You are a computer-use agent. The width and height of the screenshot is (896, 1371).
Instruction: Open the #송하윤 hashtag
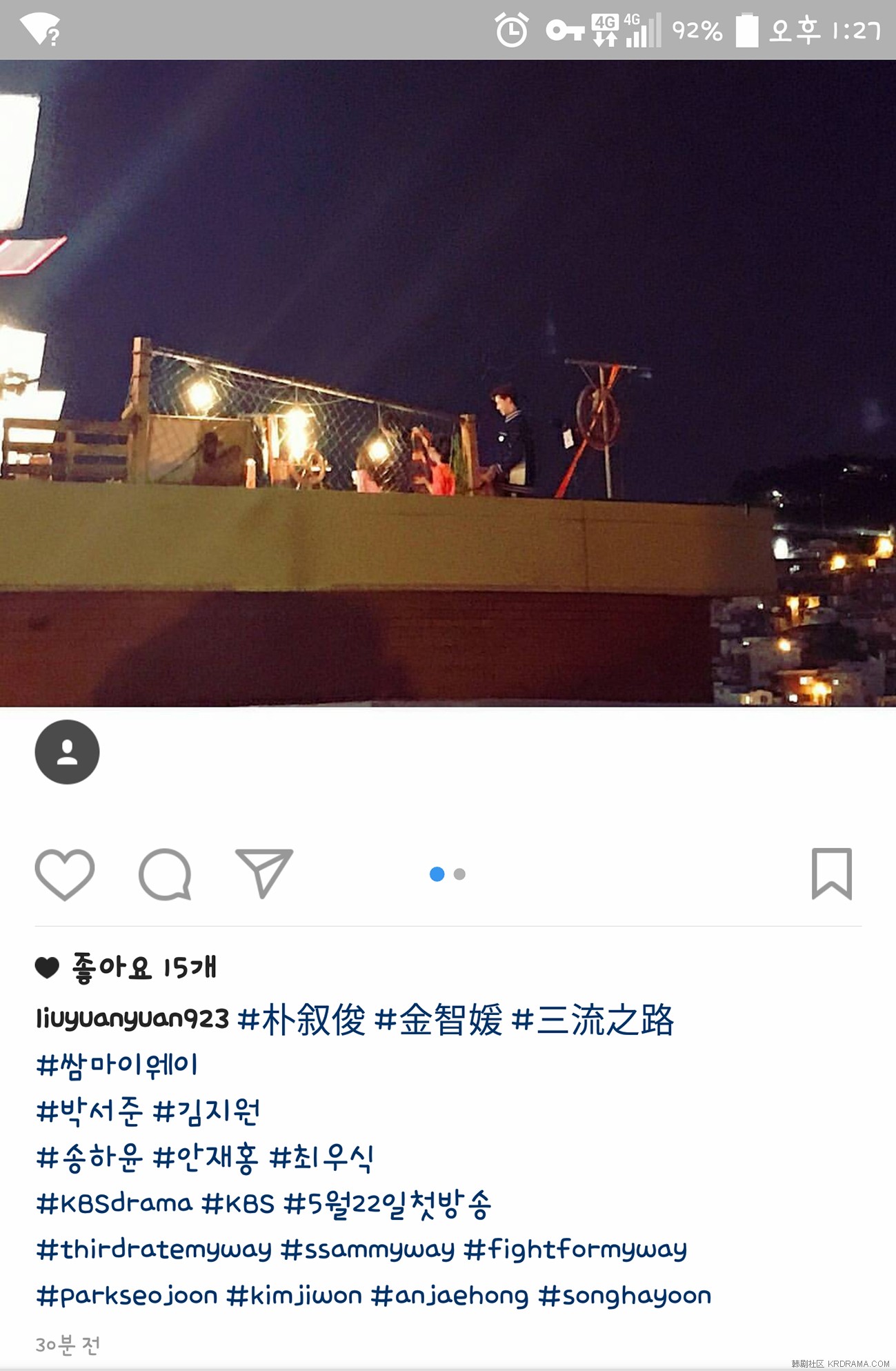coord(90,1157)
